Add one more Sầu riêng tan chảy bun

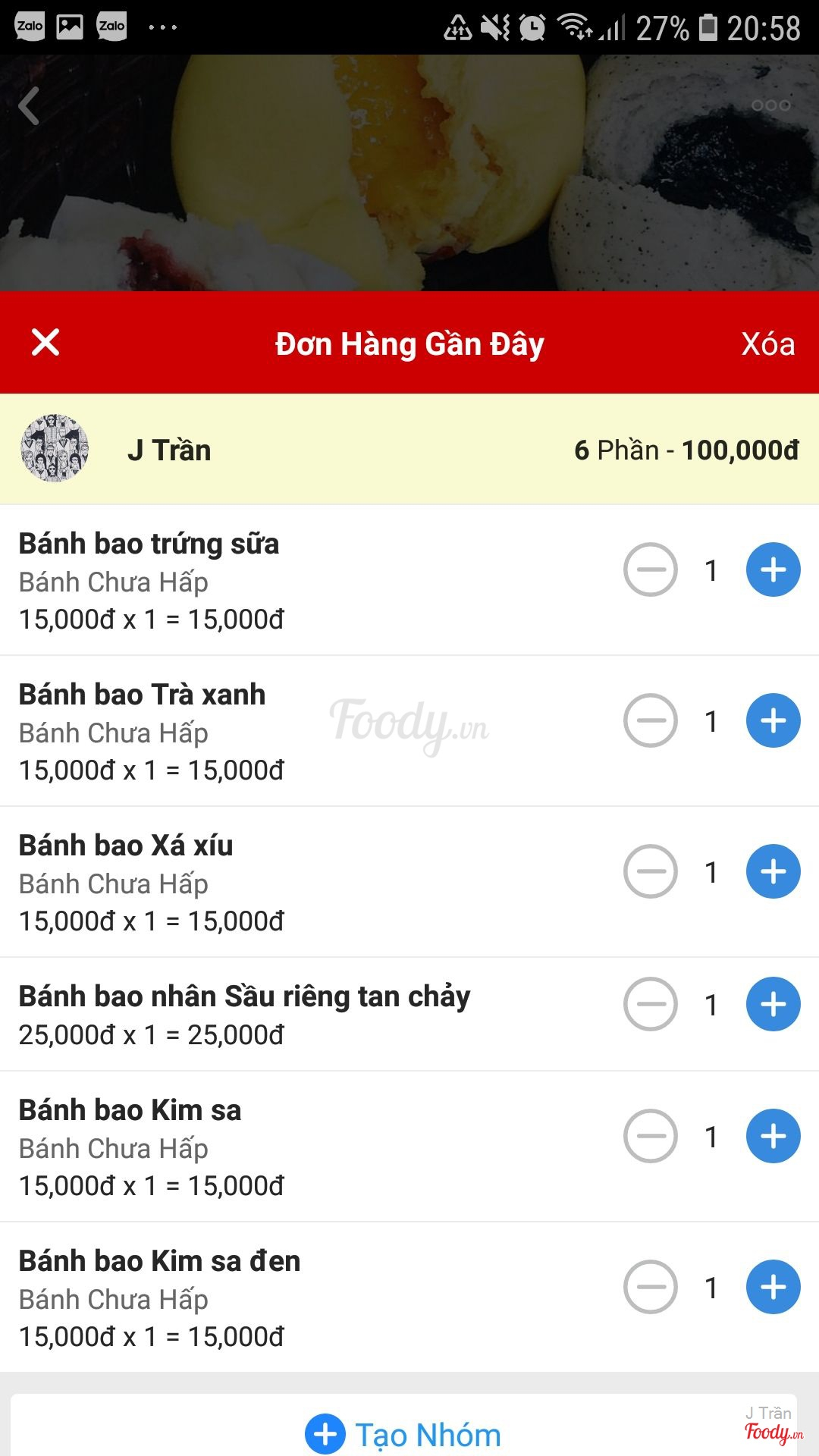coord(773,1004)
